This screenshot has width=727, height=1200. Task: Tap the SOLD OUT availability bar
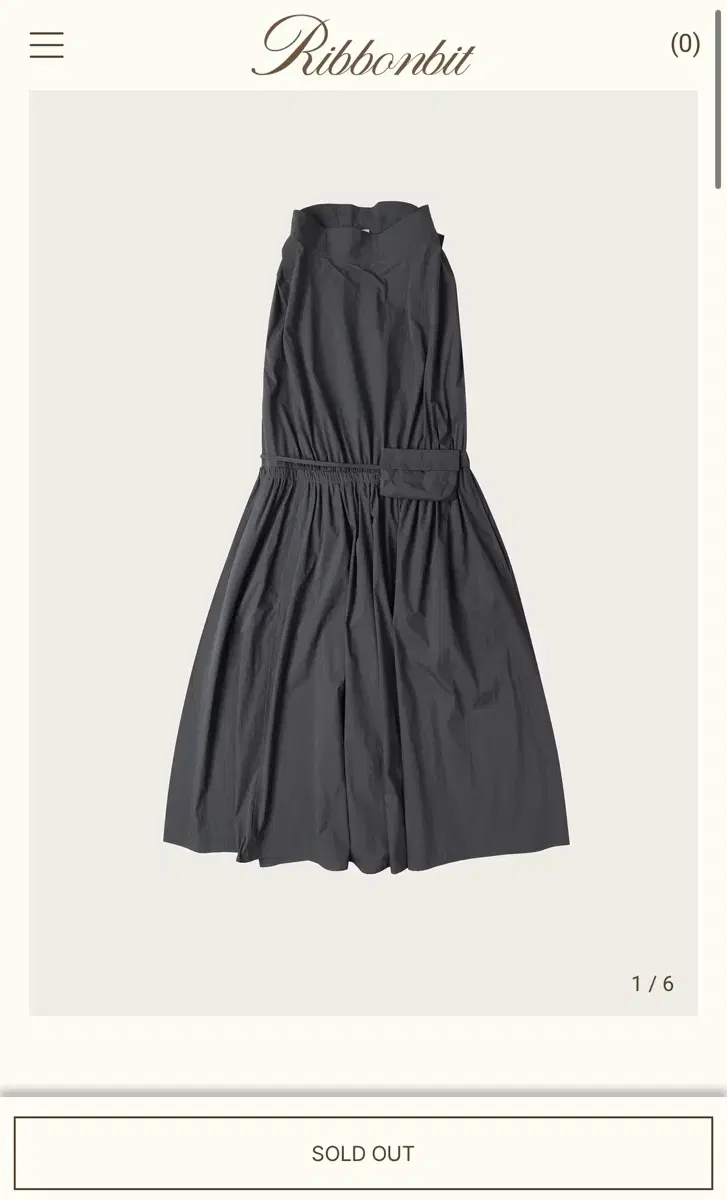pyautogui.click(x=363, y=1151)
